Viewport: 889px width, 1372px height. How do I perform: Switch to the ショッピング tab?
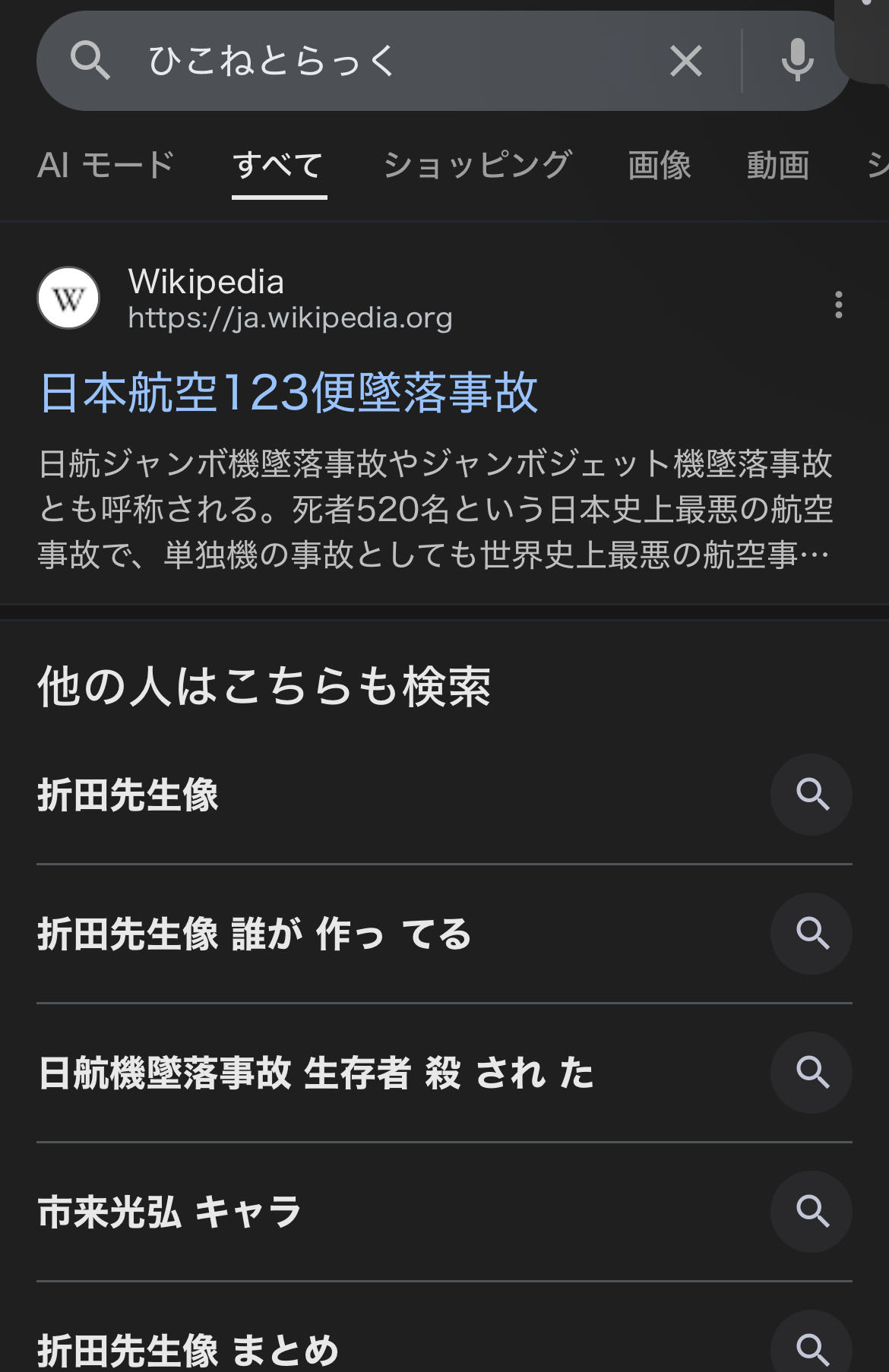[x=477, y=165]
